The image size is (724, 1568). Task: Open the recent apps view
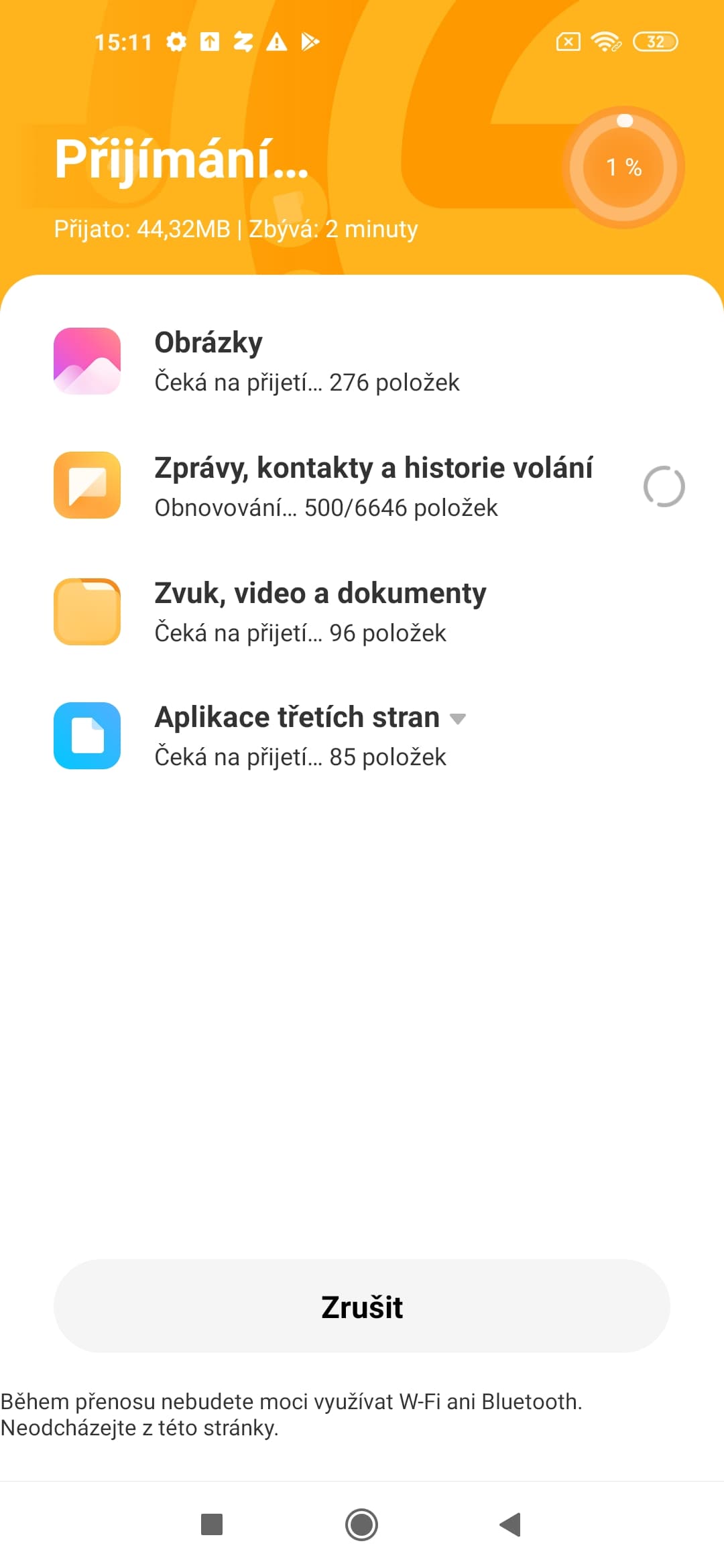coord(212,1524)
